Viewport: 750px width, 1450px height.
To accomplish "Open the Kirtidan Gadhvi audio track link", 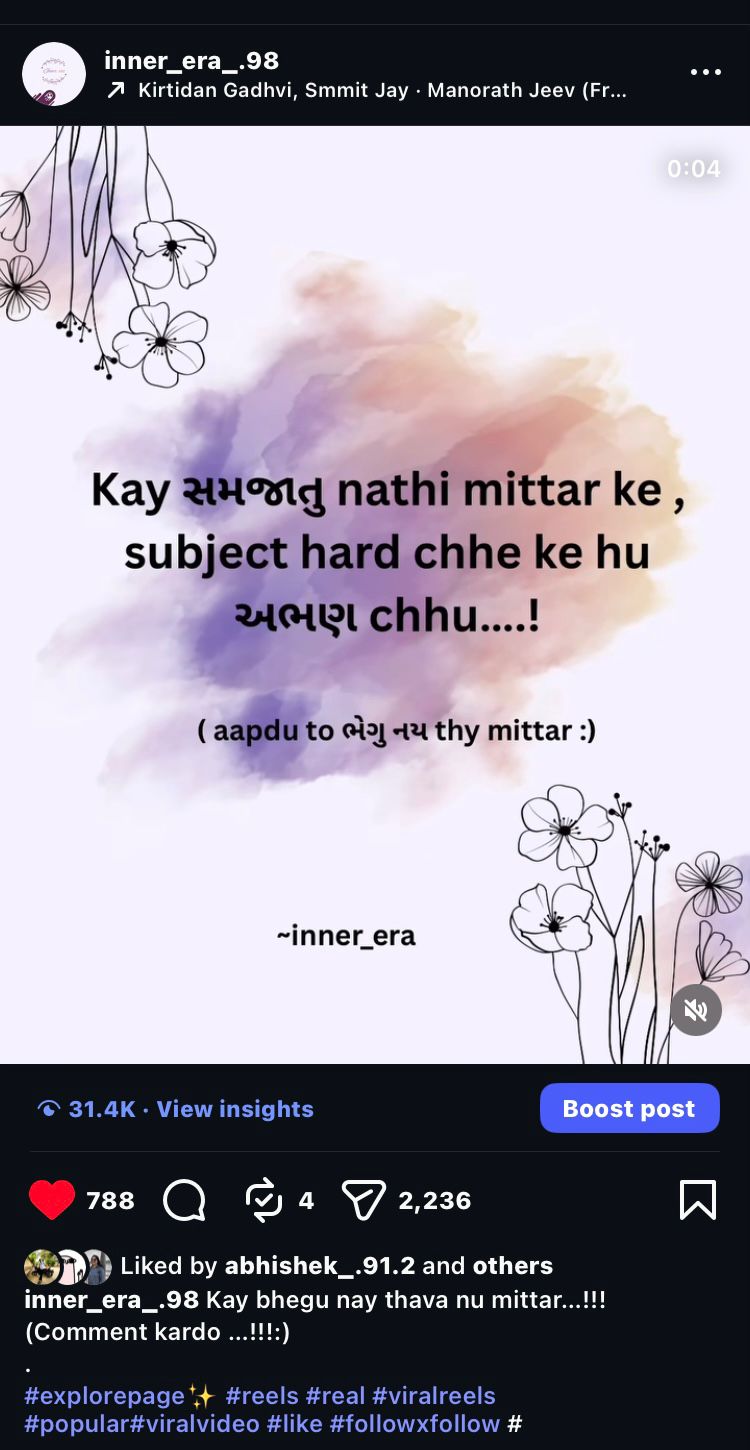I will click(380, 91).
